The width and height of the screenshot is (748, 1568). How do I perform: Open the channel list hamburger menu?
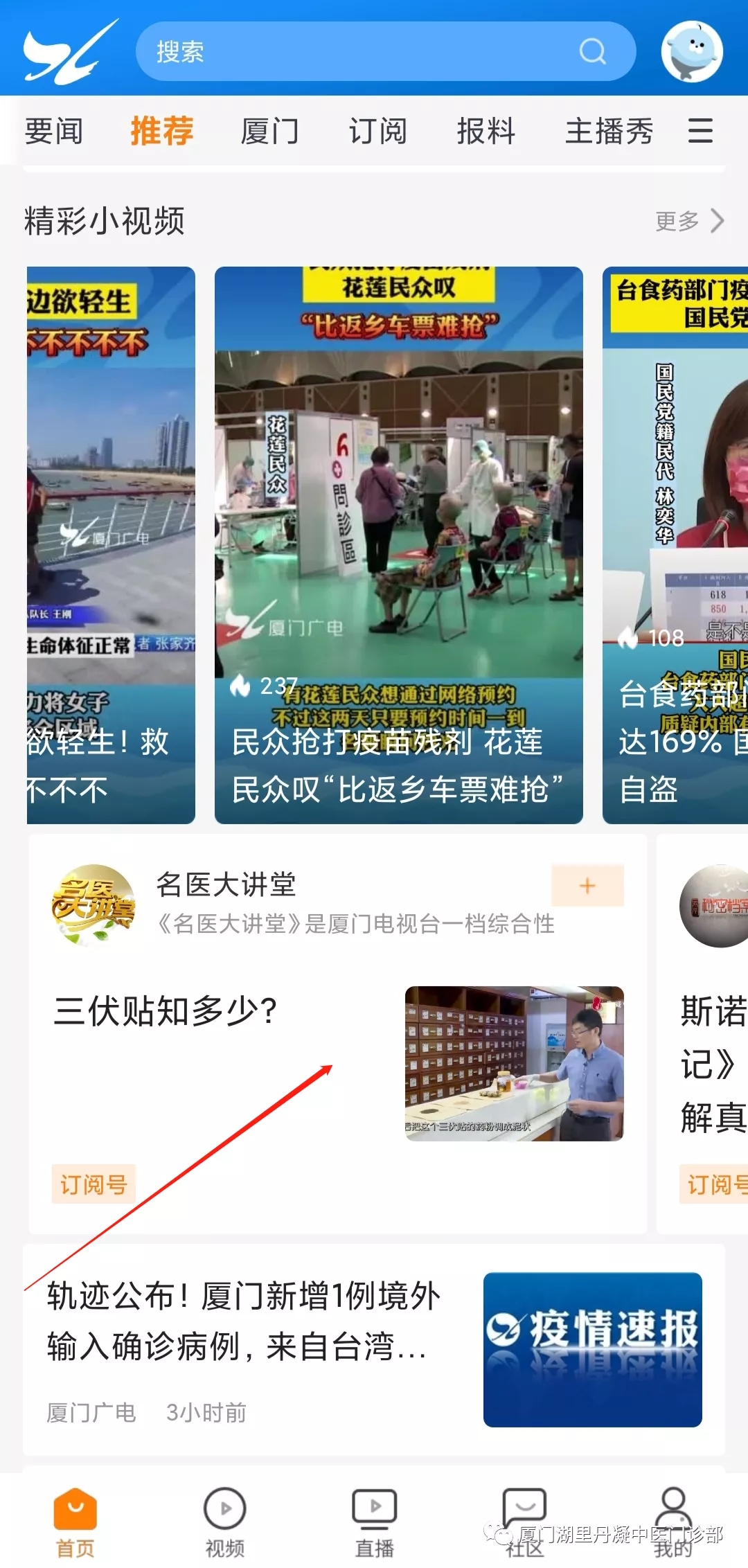[700, 130]
